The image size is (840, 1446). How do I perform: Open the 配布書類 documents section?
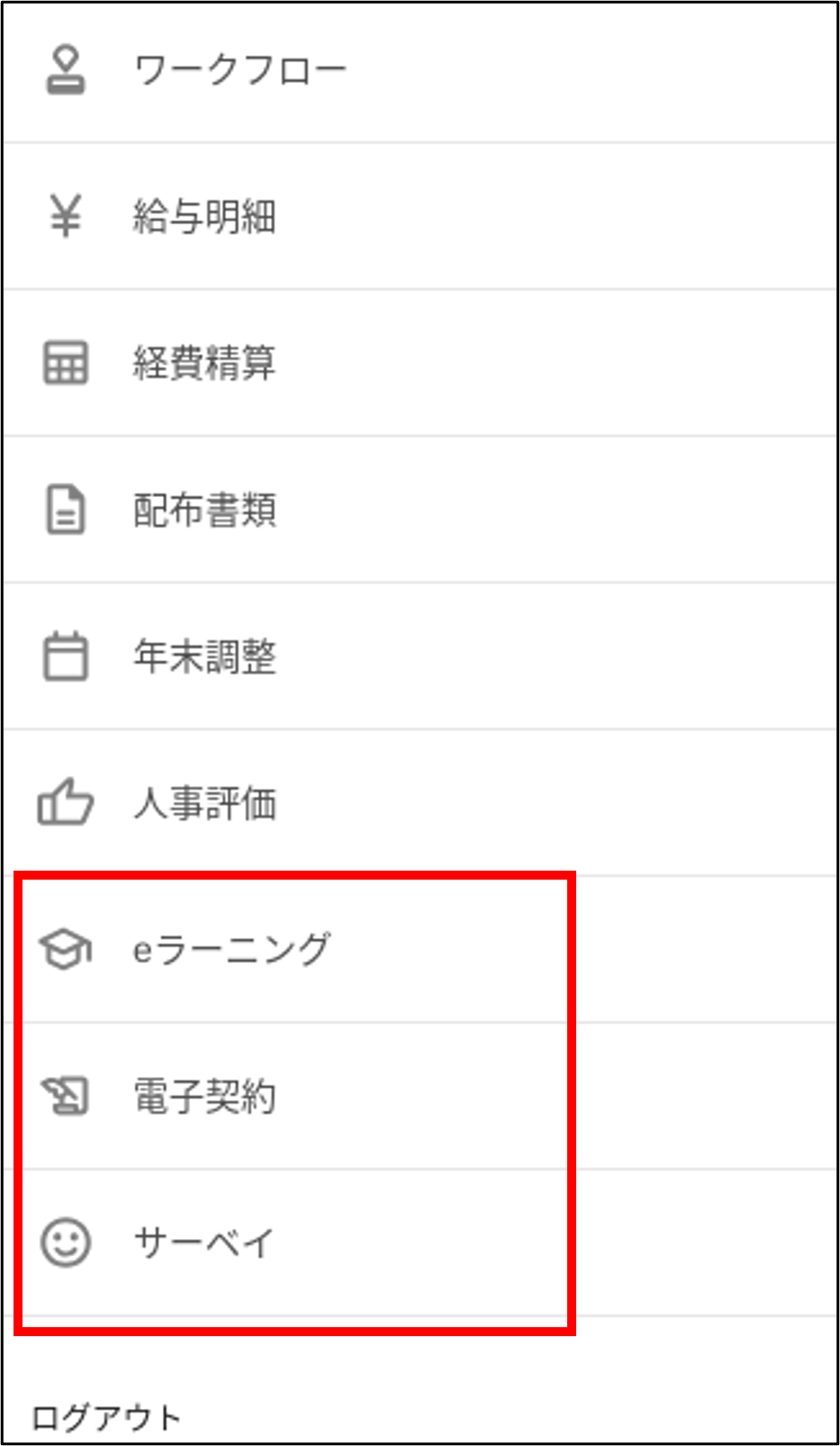[x=204, y=511]
